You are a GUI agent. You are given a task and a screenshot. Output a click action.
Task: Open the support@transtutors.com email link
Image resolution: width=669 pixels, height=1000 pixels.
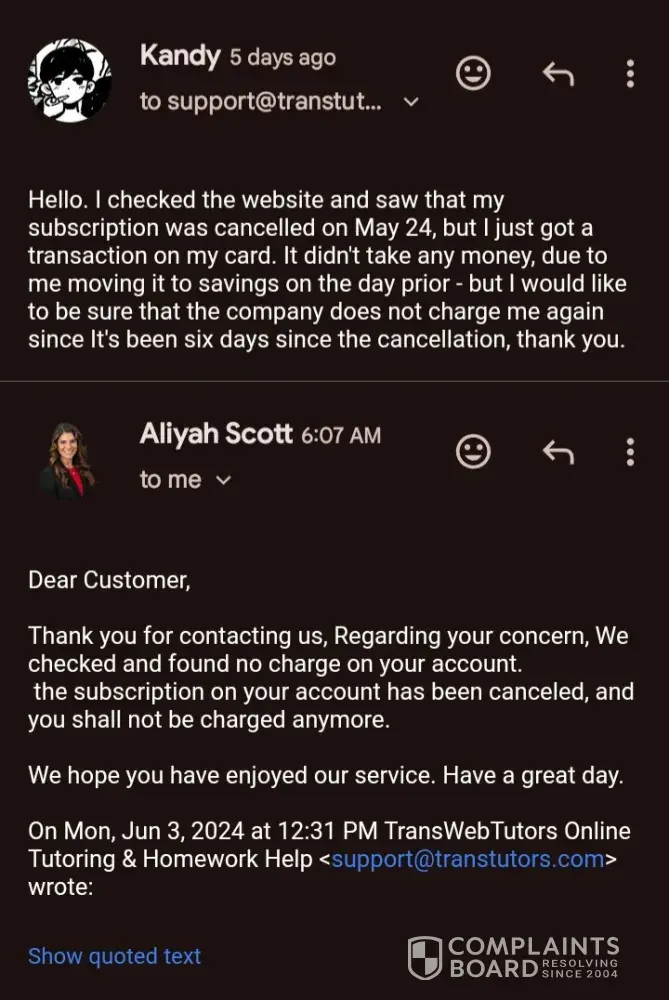[x=468, y=859]
